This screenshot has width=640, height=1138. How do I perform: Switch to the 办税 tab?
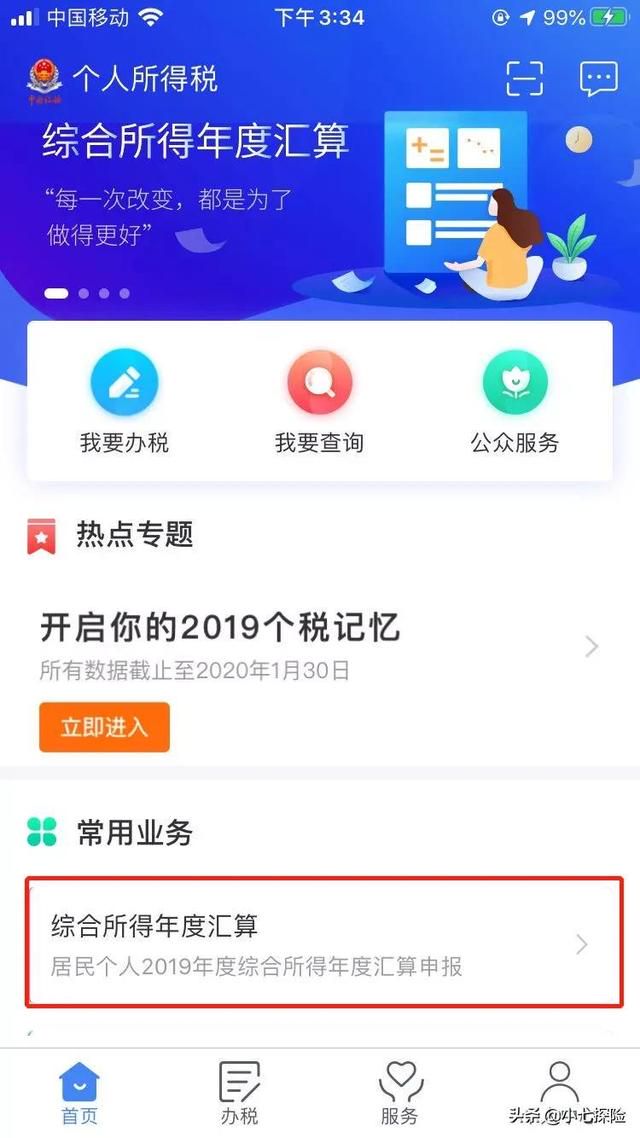[x=239, y=1094]
